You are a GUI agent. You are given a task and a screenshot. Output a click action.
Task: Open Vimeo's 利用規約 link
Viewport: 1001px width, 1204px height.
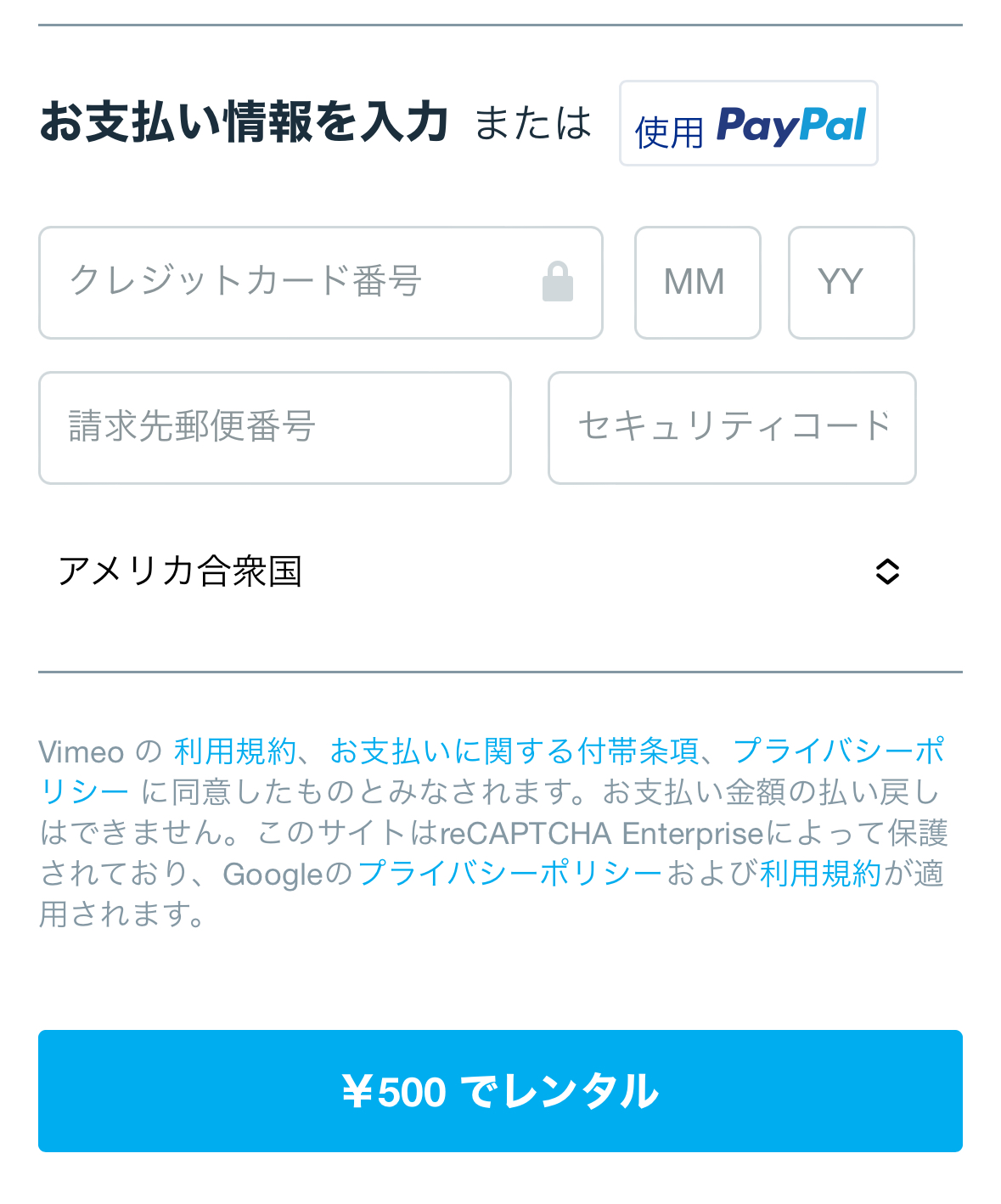(x=235, y=751)
